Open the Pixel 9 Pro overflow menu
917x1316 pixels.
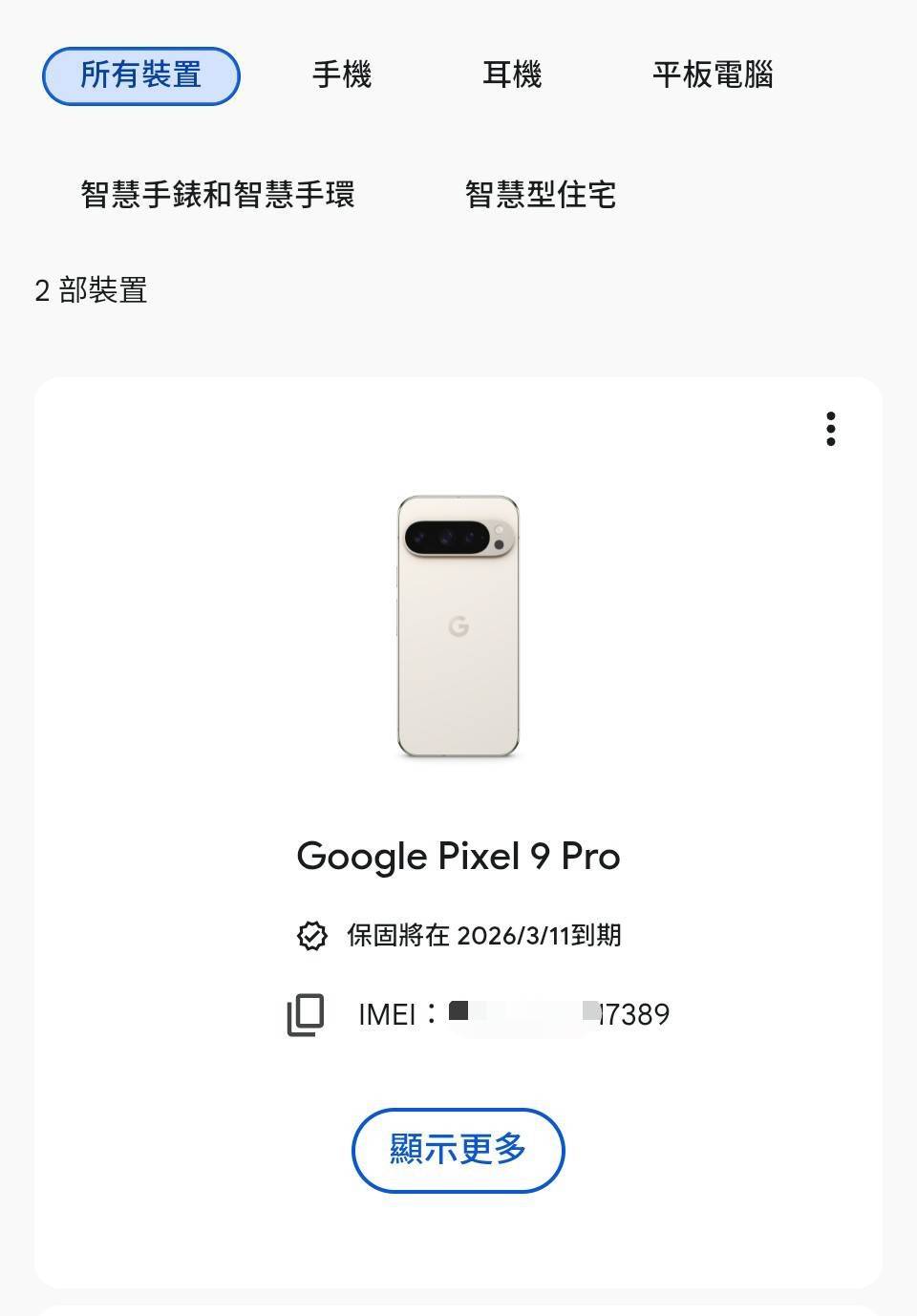(831, 430)
